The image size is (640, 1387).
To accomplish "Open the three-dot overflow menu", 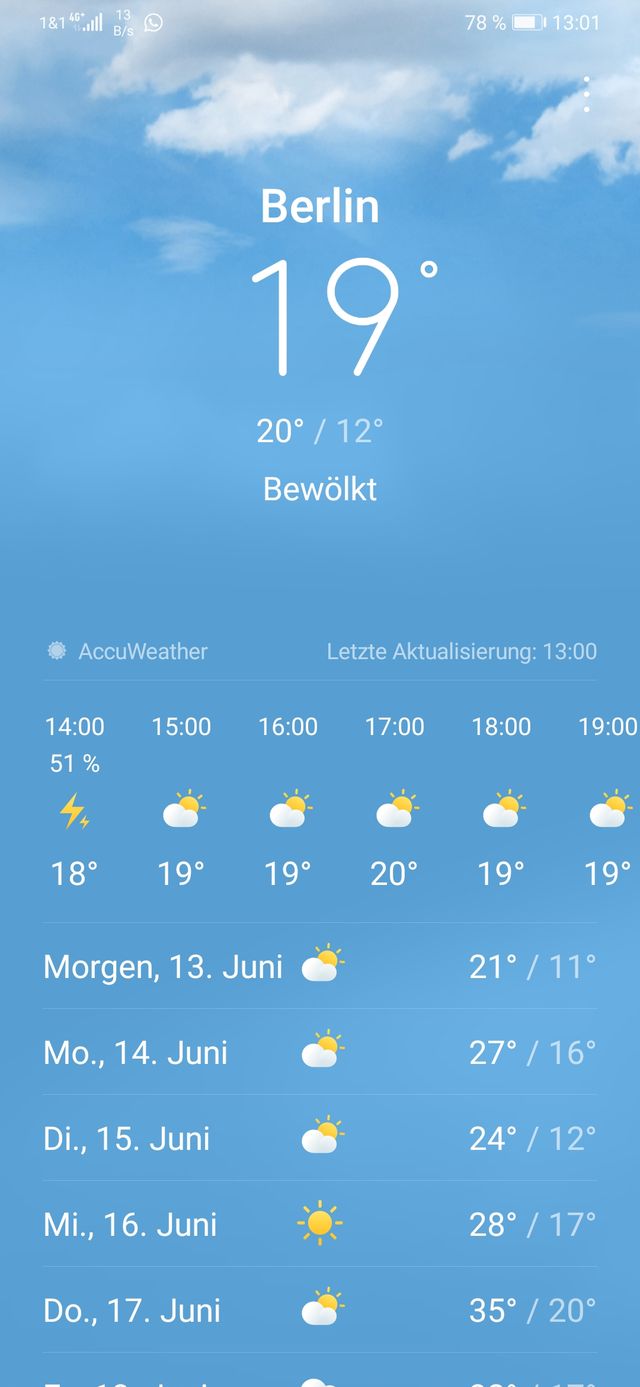I will click(x=586, y=94).
